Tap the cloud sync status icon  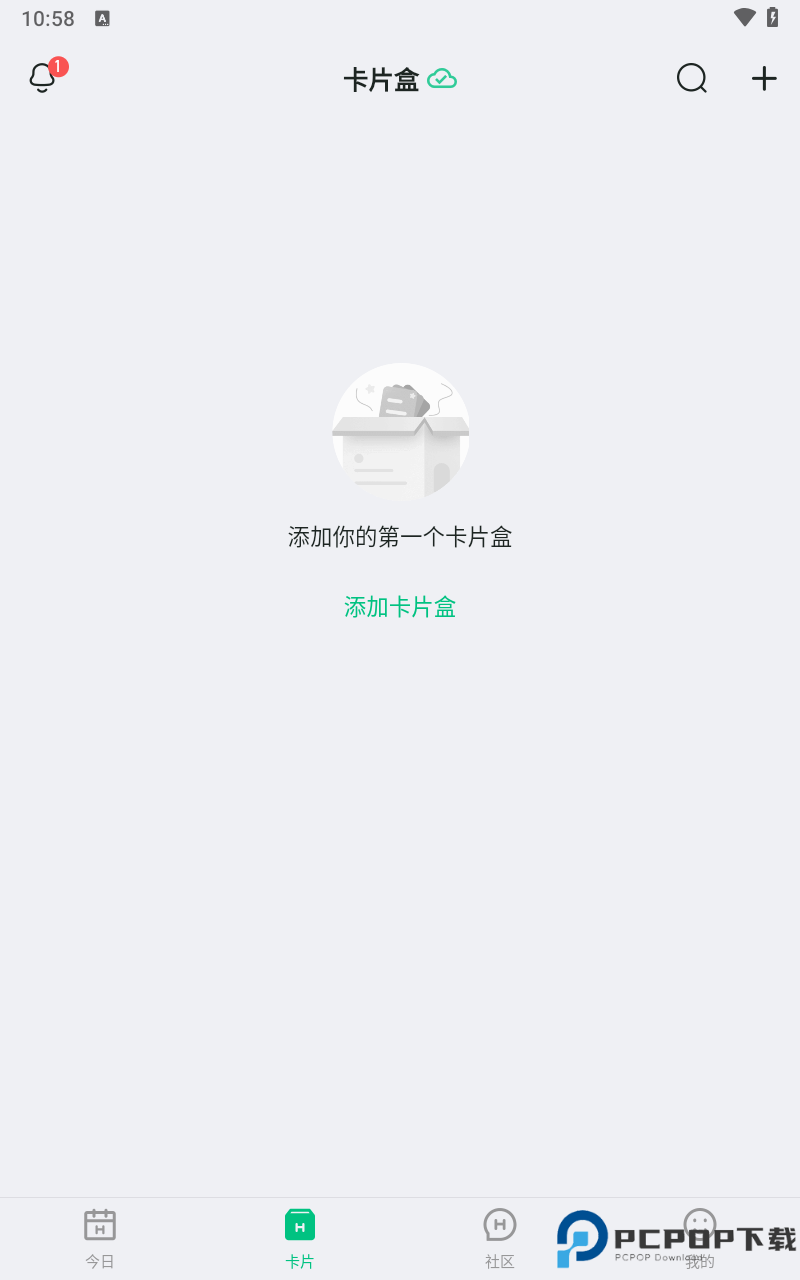pyautogui.click(x=442, y=79)
